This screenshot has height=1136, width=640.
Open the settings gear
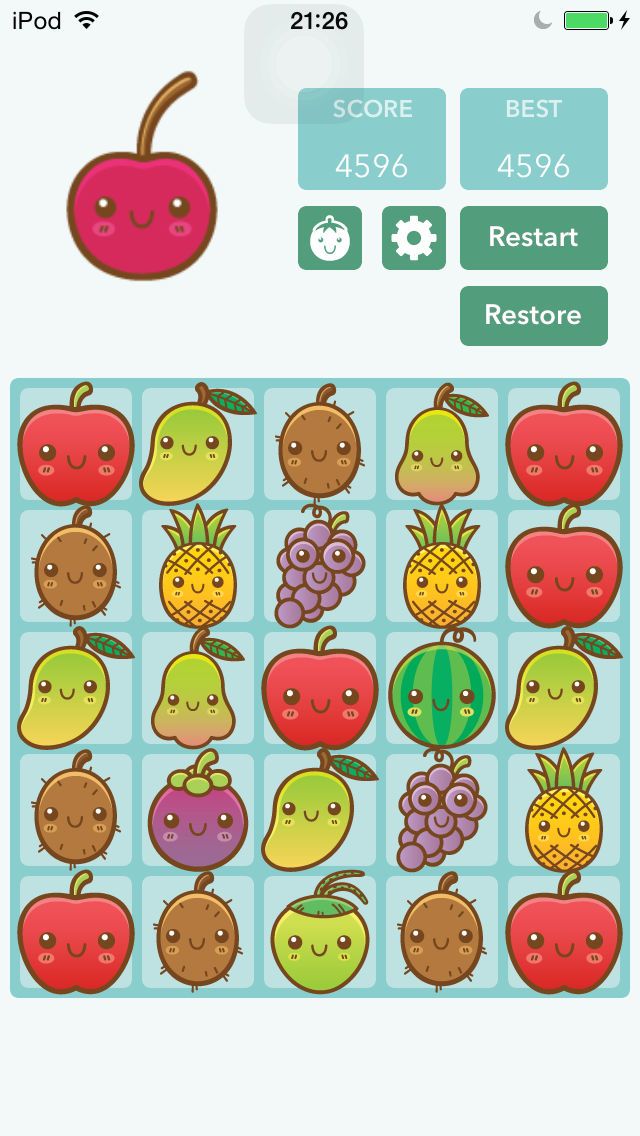click(x=413, y=238)
